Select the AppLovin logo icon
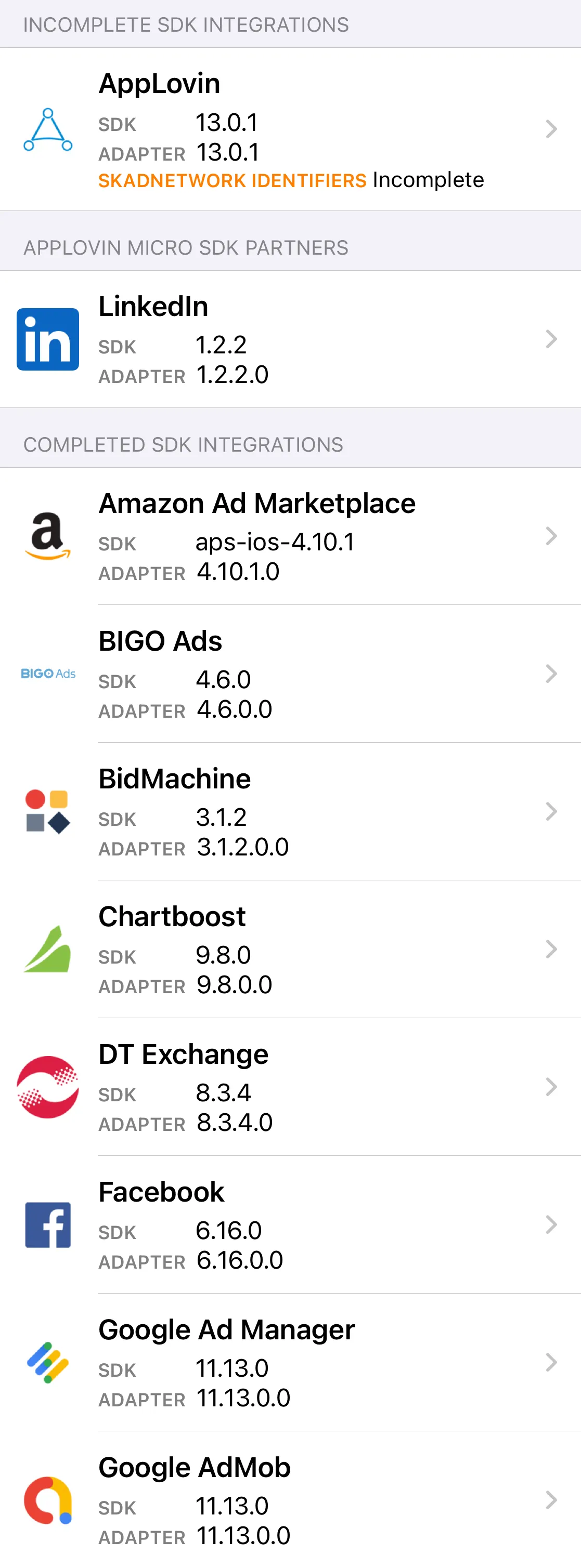 [47, 129]
